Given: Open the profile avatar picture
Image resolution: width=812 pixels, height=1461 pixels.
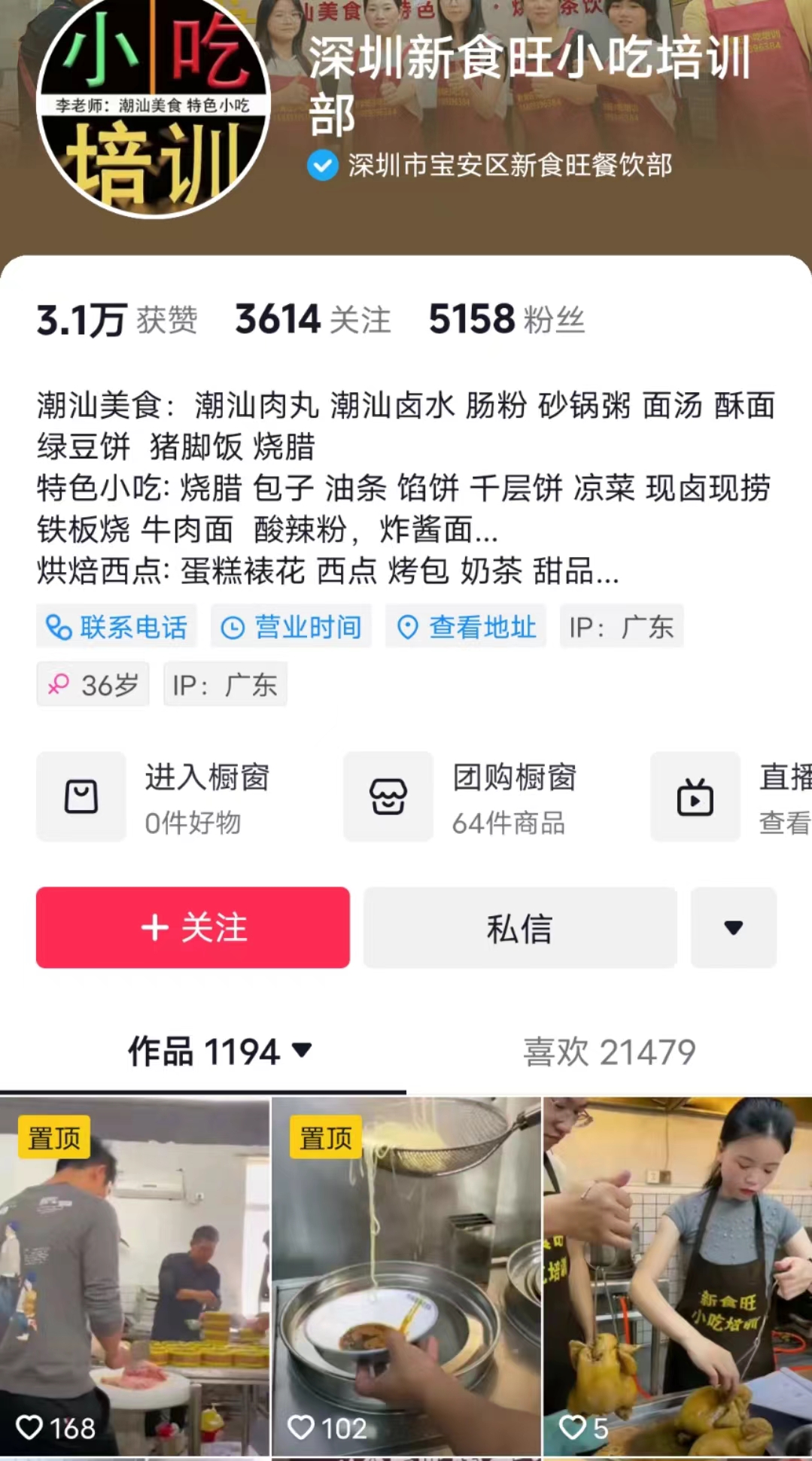Looking at the screenshot, I should [x=154, y=105].
